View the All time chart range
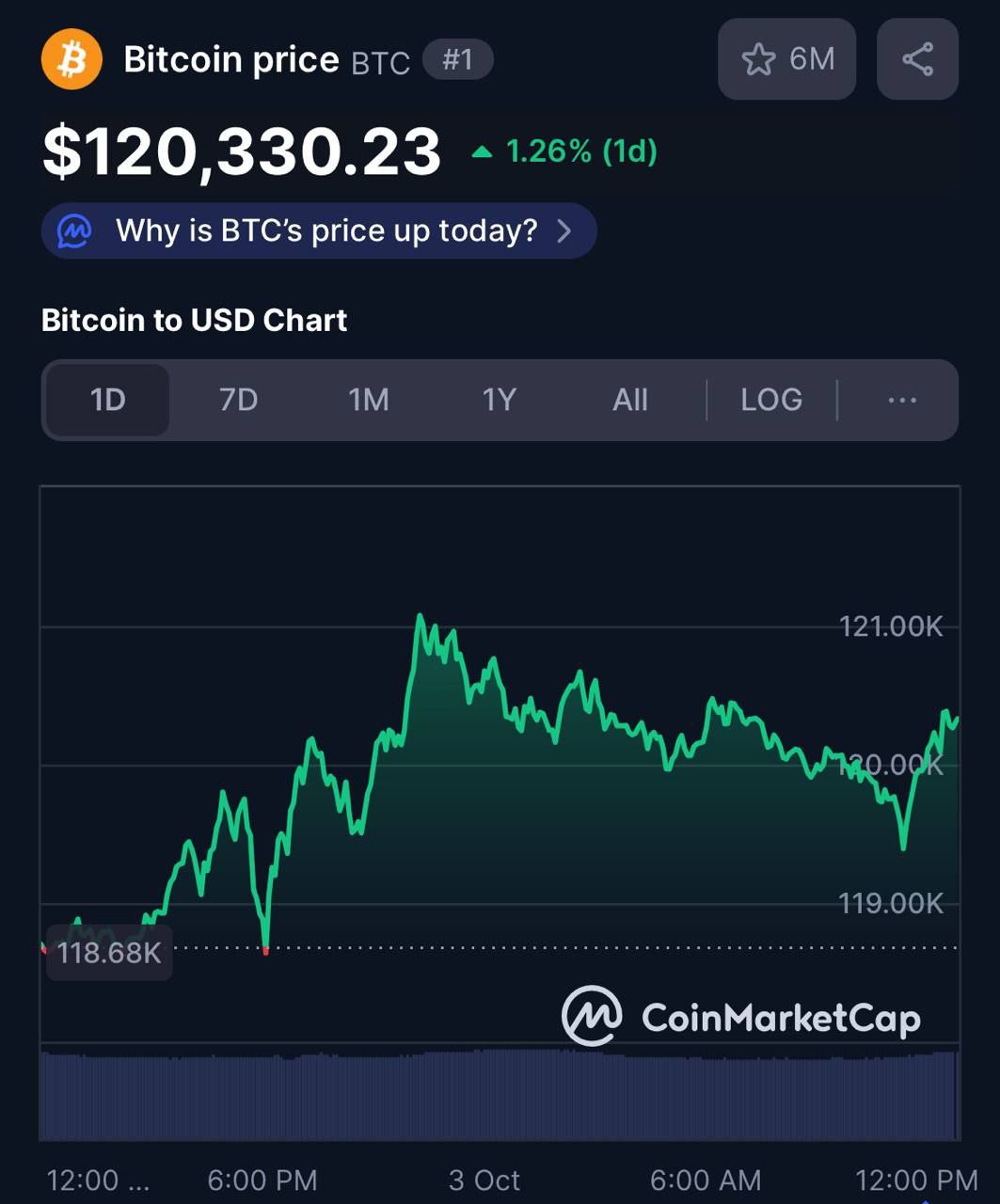The height and width of the screenshot is (1204, 1000). click(629, 400)
